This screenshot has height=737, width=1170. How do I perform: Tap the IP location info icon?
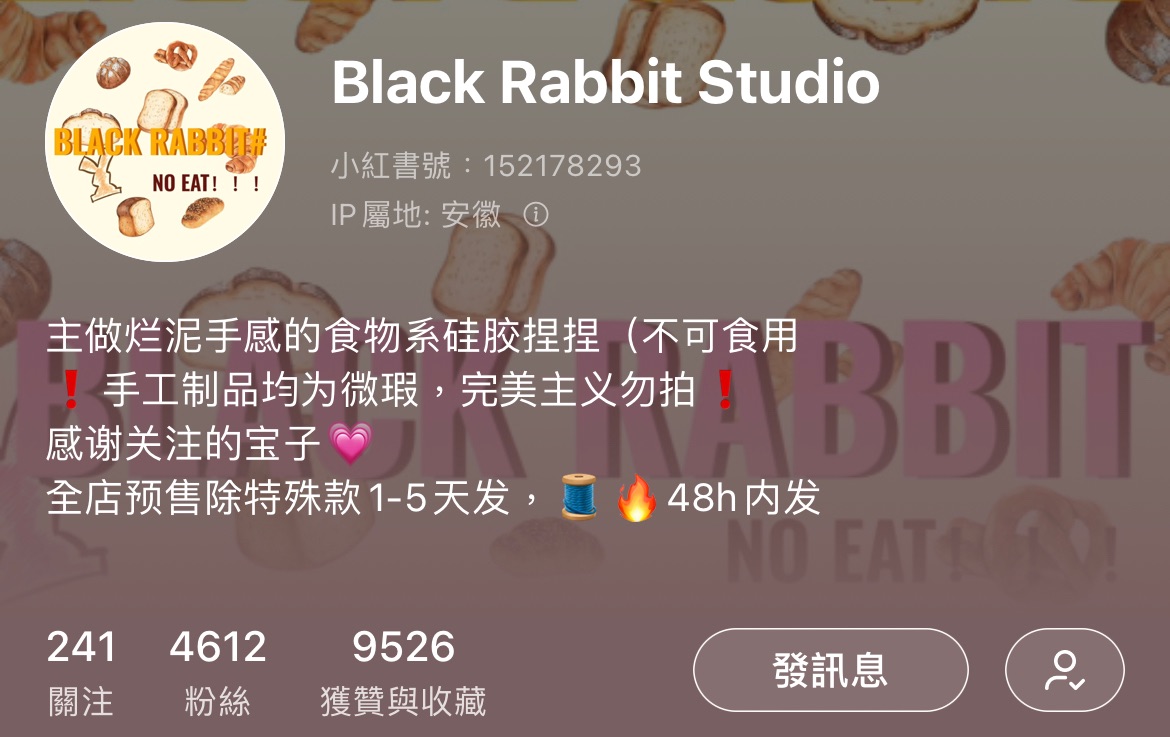(x=536, y=214)
